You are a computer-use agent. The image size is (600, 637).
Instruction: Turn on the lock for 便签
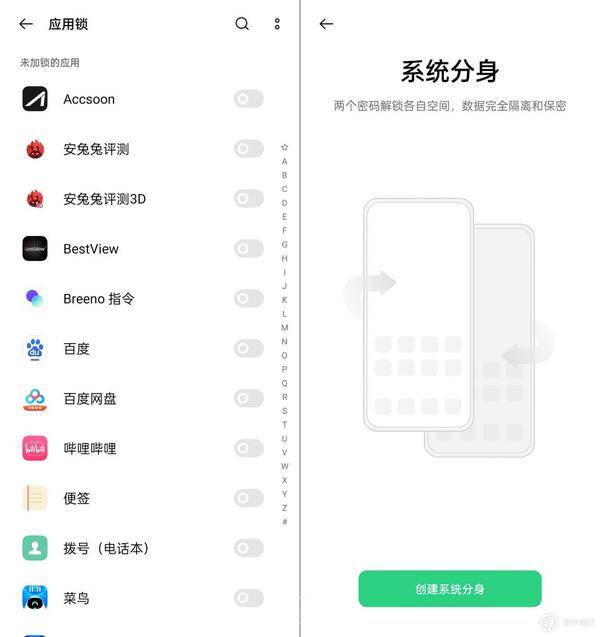pyautogui.click(x=249, y=498)
